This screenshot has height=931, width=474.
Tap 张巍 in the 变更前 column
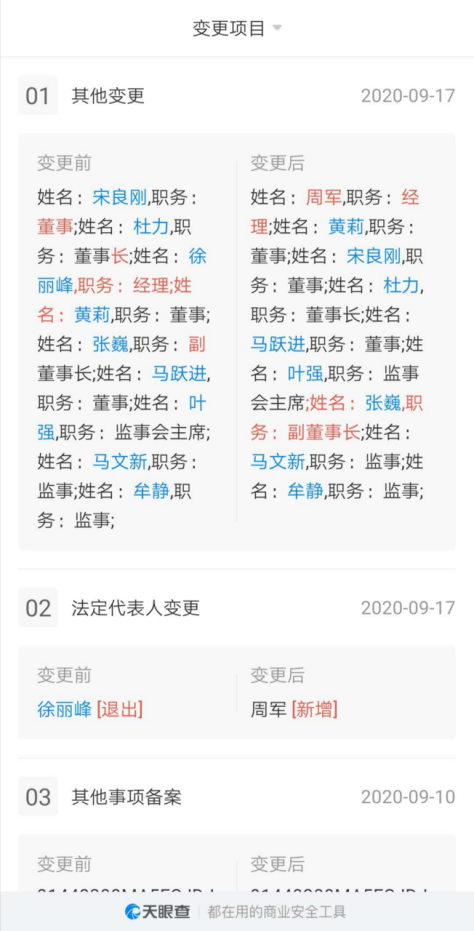point(110,344)
